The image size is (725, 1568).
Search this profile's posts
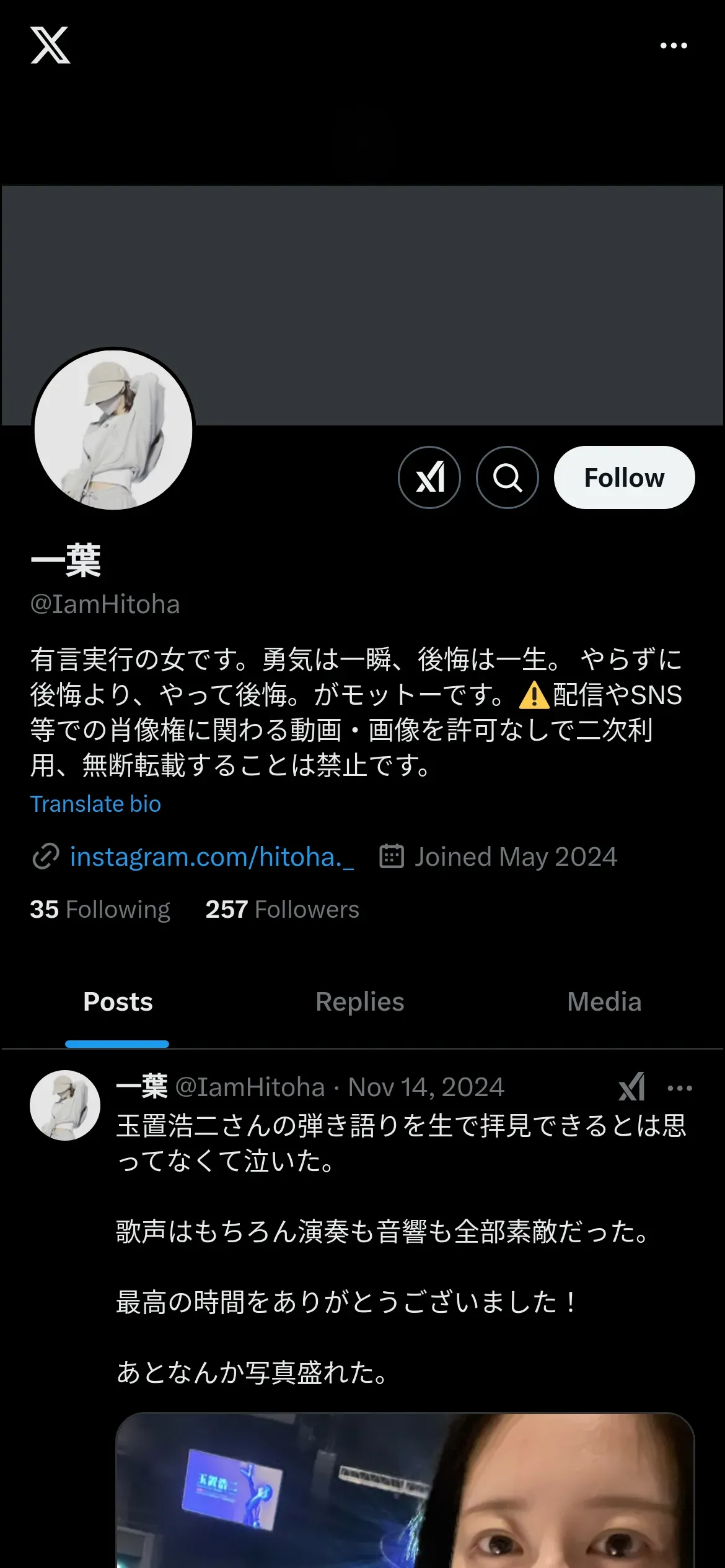[x=507, y=477]
